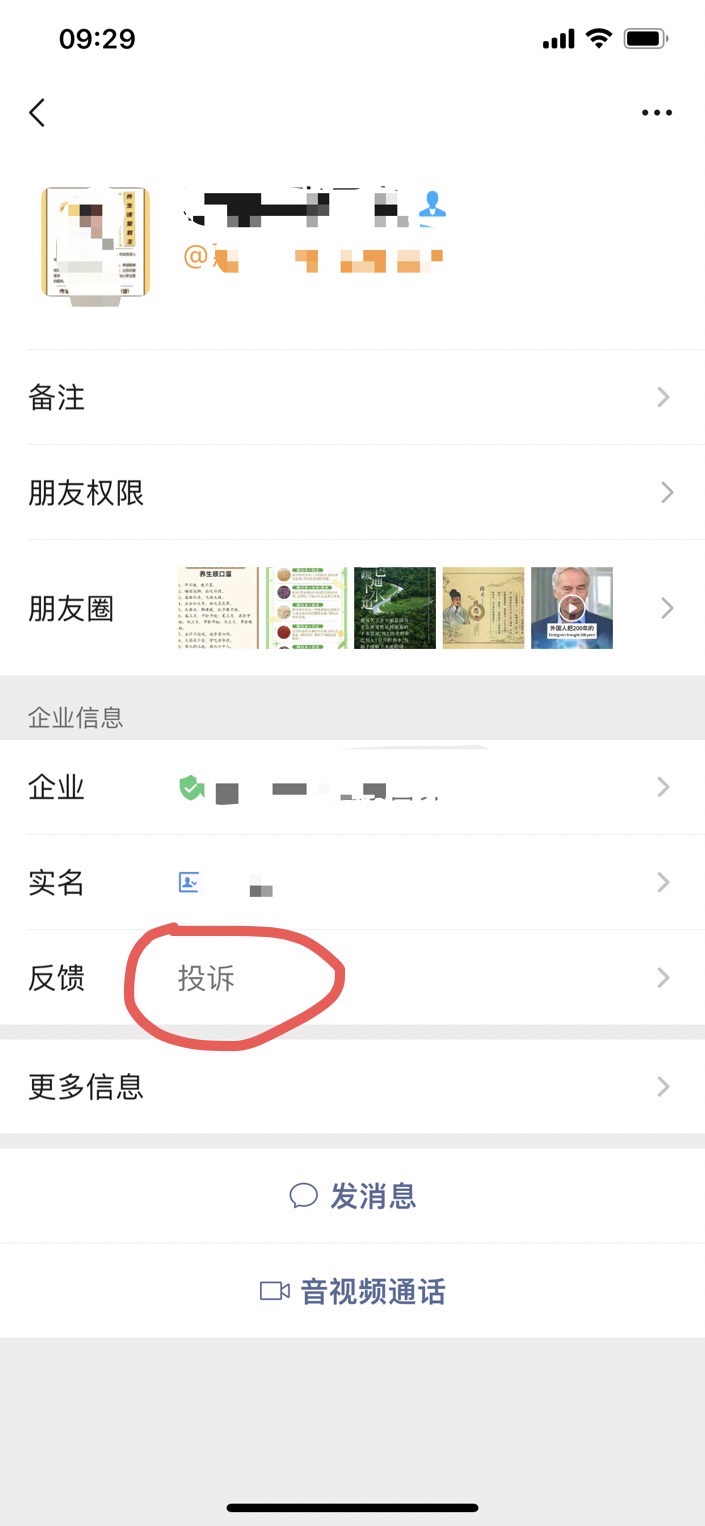The image size is (705, 1526).
Task: Open 朋友权限 settings
Action: (352, 492)
